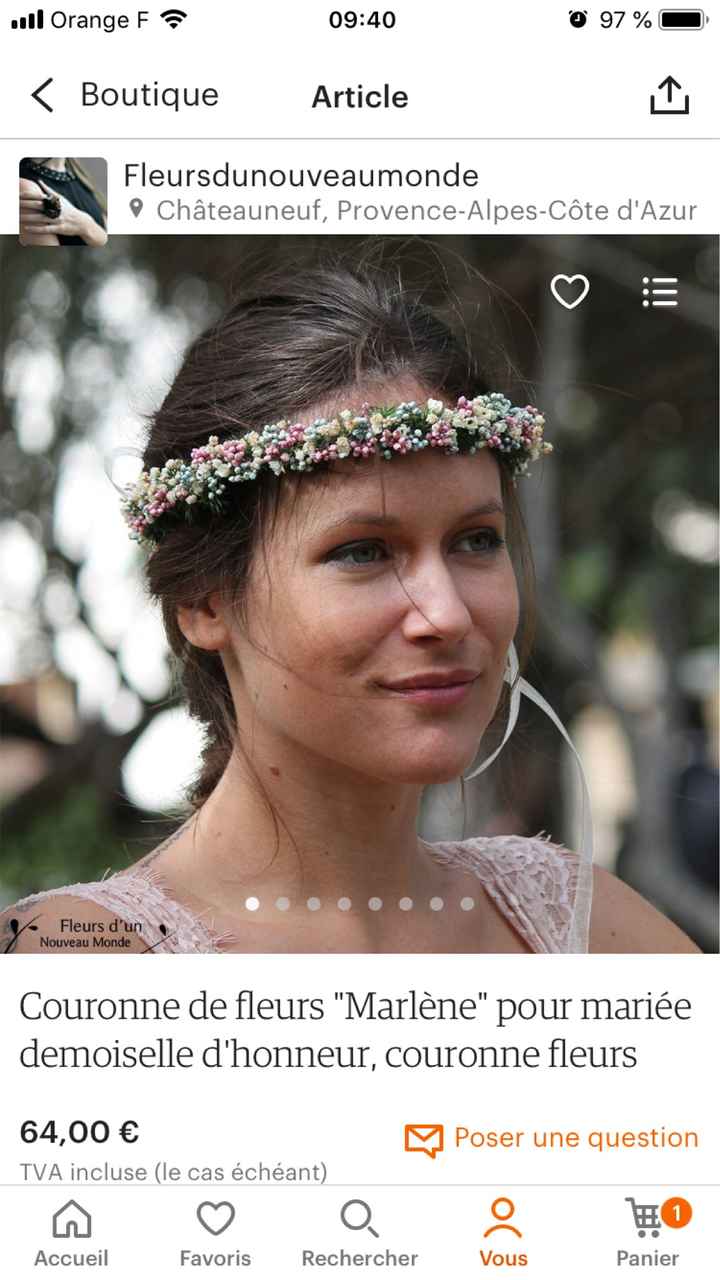Screen dimensions: 720x1280
Task: Tap the back chevron to return to Boutique
Action: tap(40, 95)
